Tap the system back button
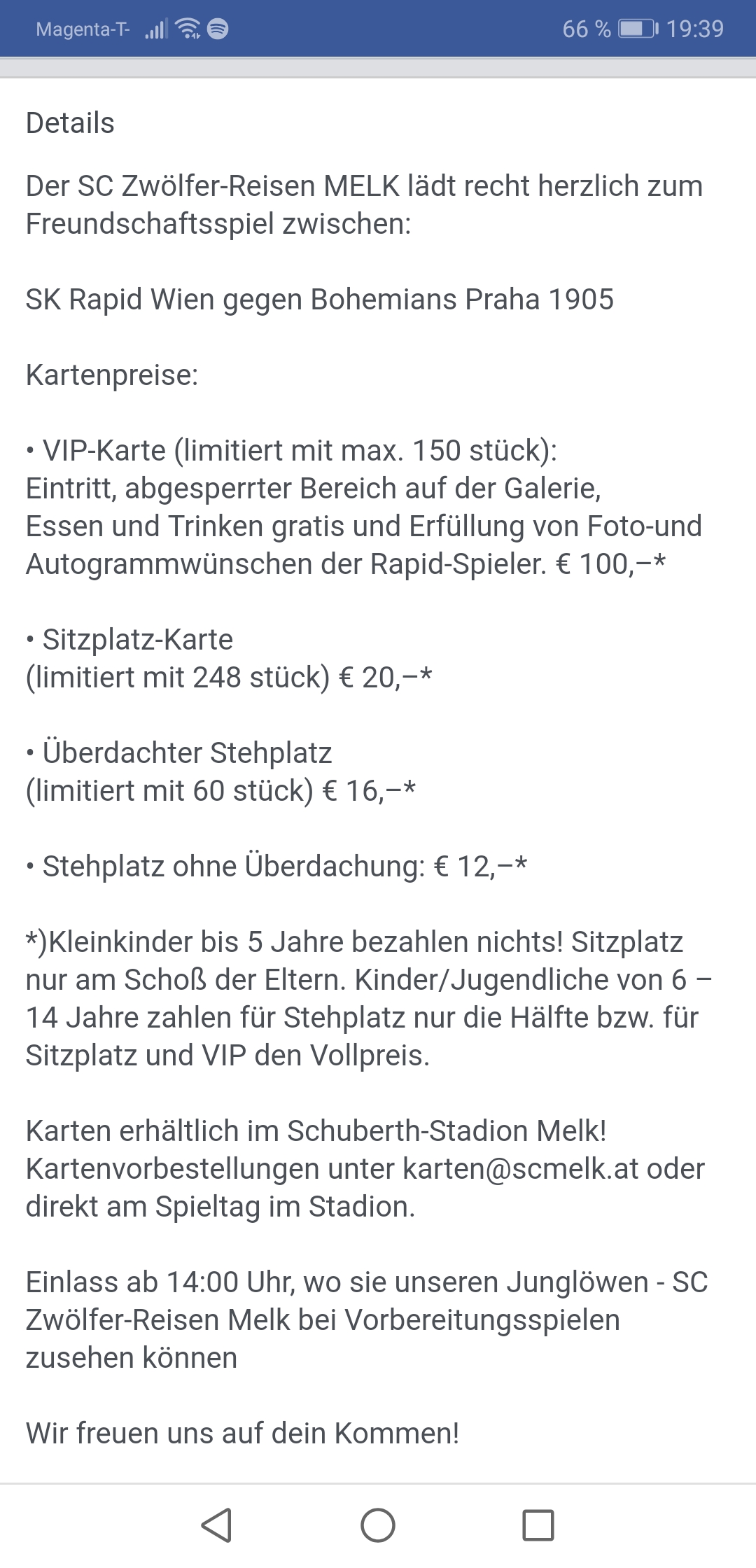Viewport: 756px width, 1568px height. (x=217, y=1525)
